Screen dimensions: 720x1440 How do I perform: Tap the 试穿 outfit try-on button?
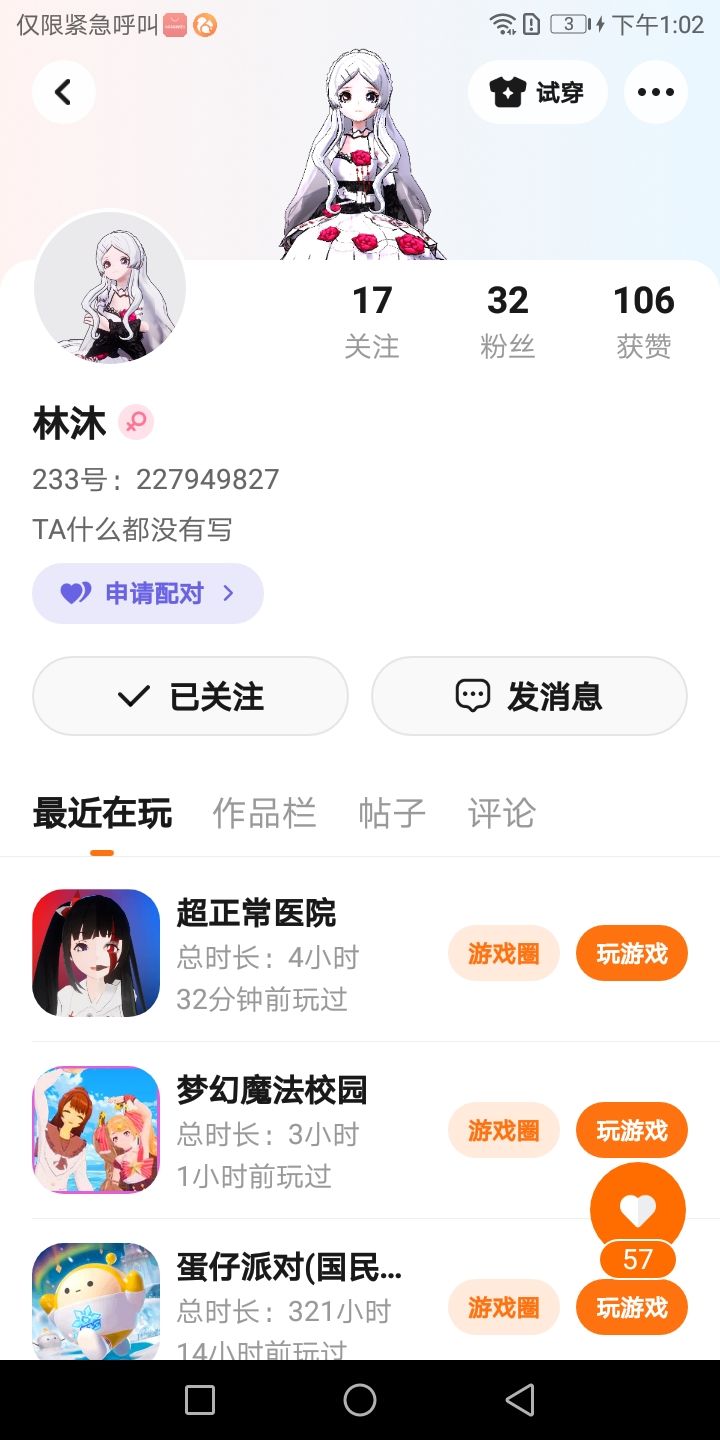[x=537, y=93]
